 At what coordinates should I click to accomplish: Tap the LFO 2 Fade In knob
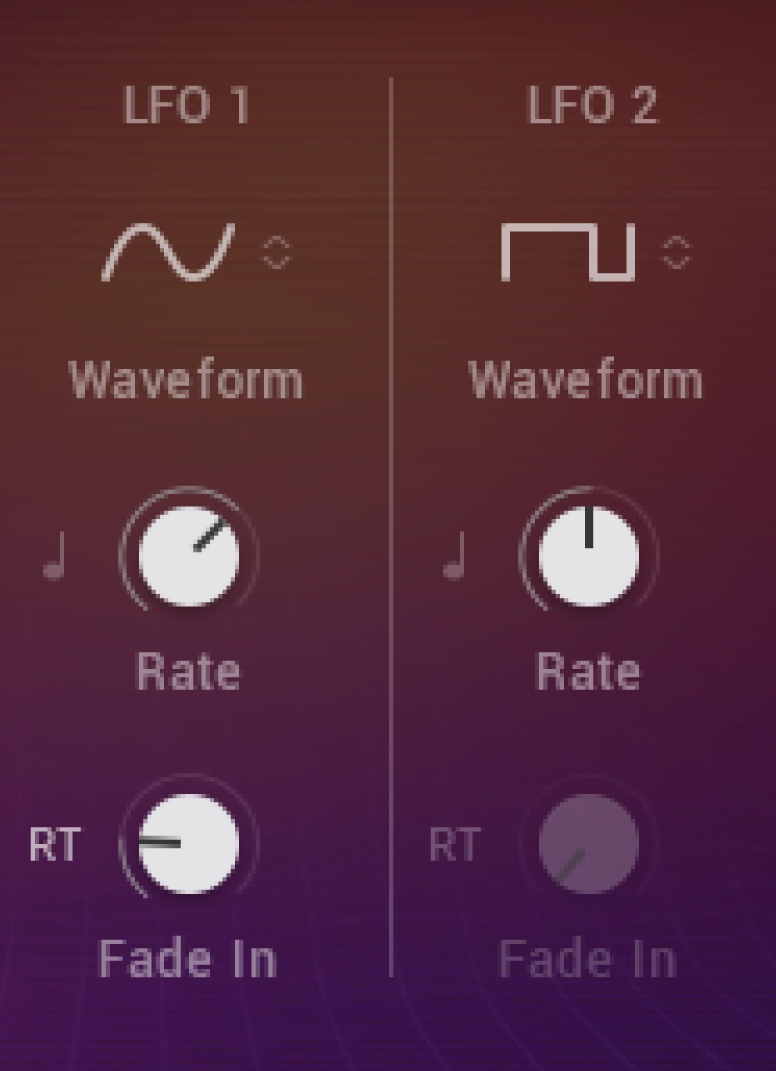tap(588, 843)
